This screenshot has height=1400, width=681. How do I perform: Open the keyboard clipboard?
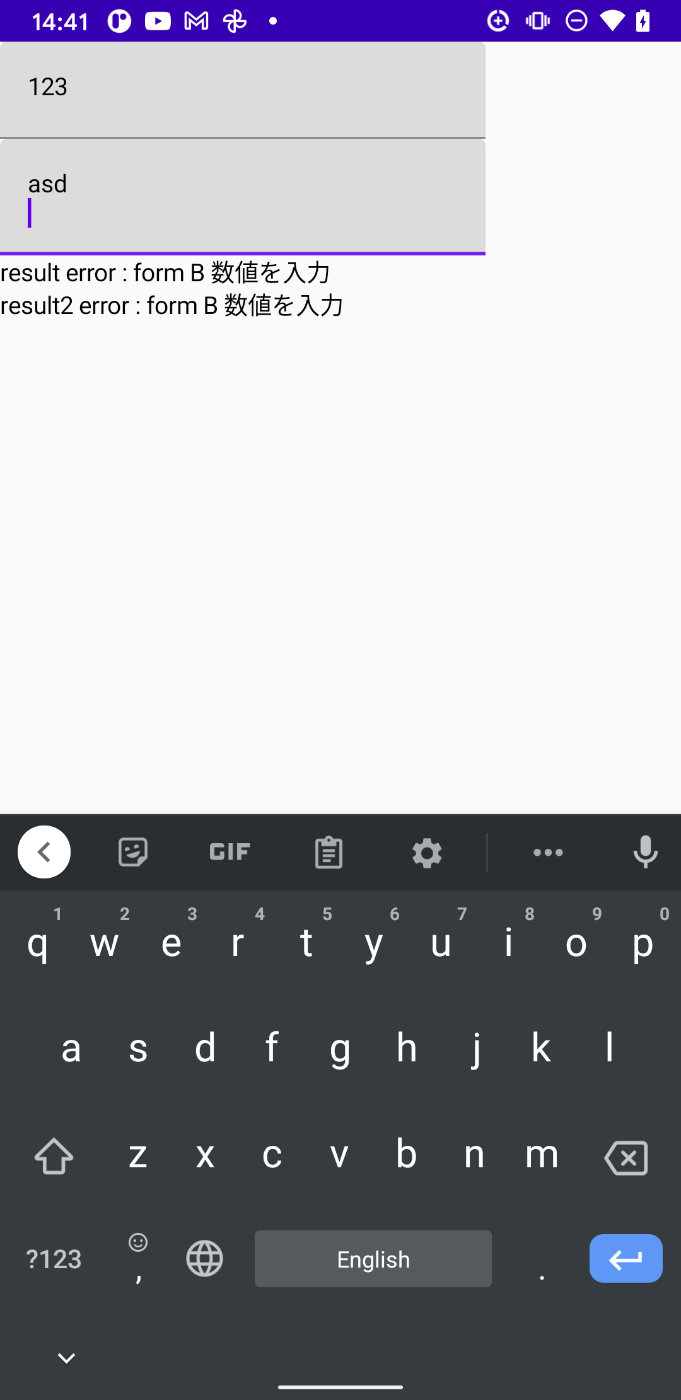point(328,852)
